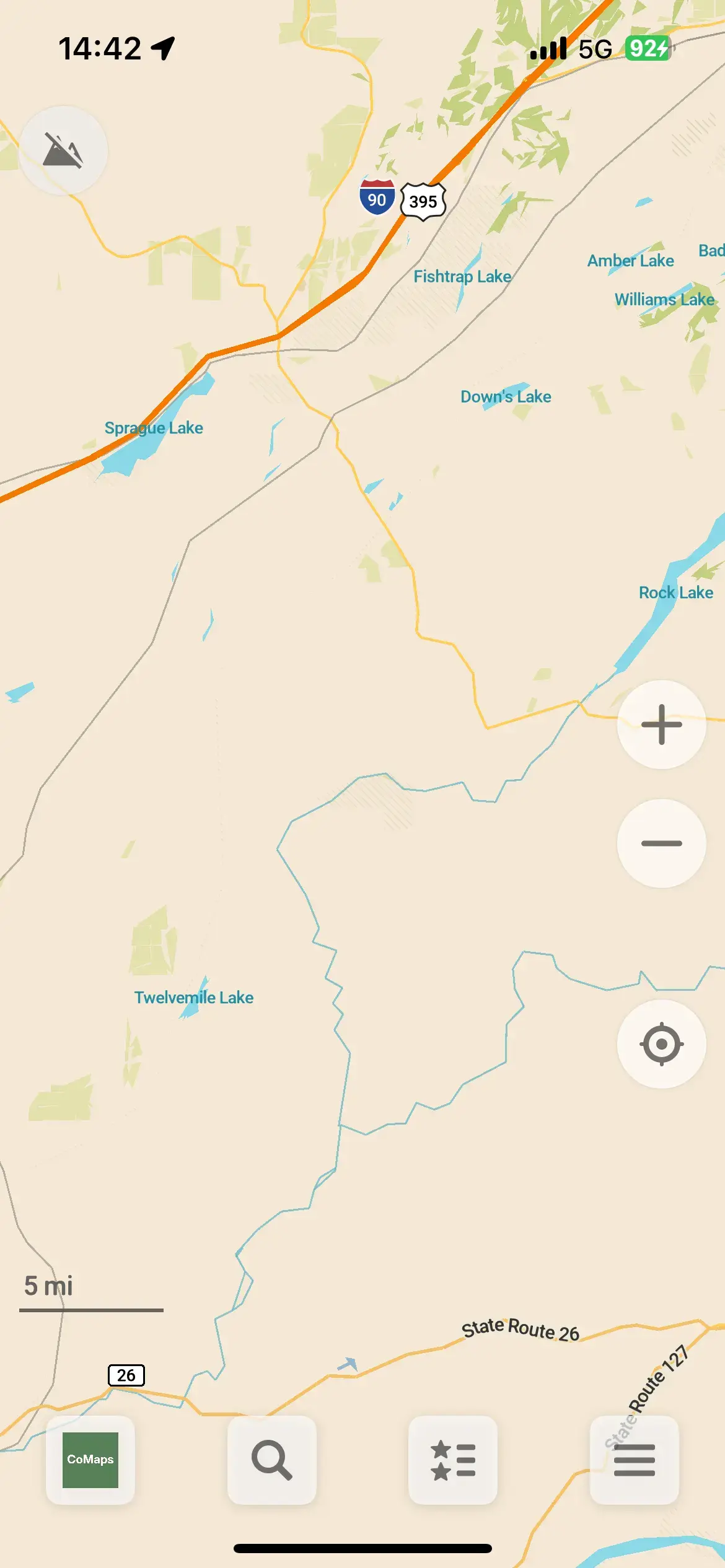Open the map search
The image size is (725, 1568).
[x=271, y=1460]
